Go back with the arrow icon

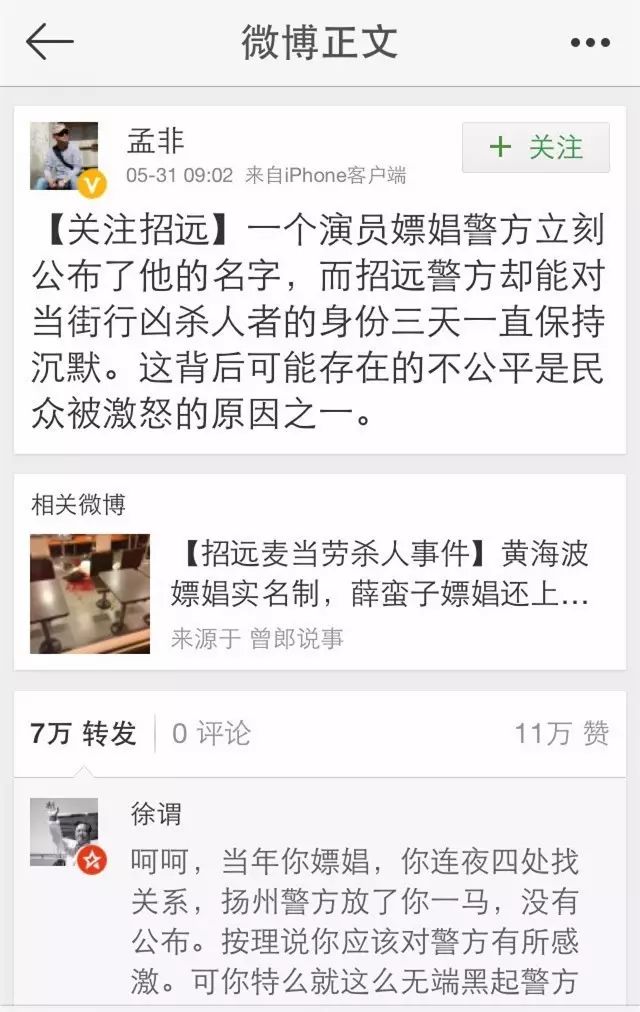pos(49,42)
